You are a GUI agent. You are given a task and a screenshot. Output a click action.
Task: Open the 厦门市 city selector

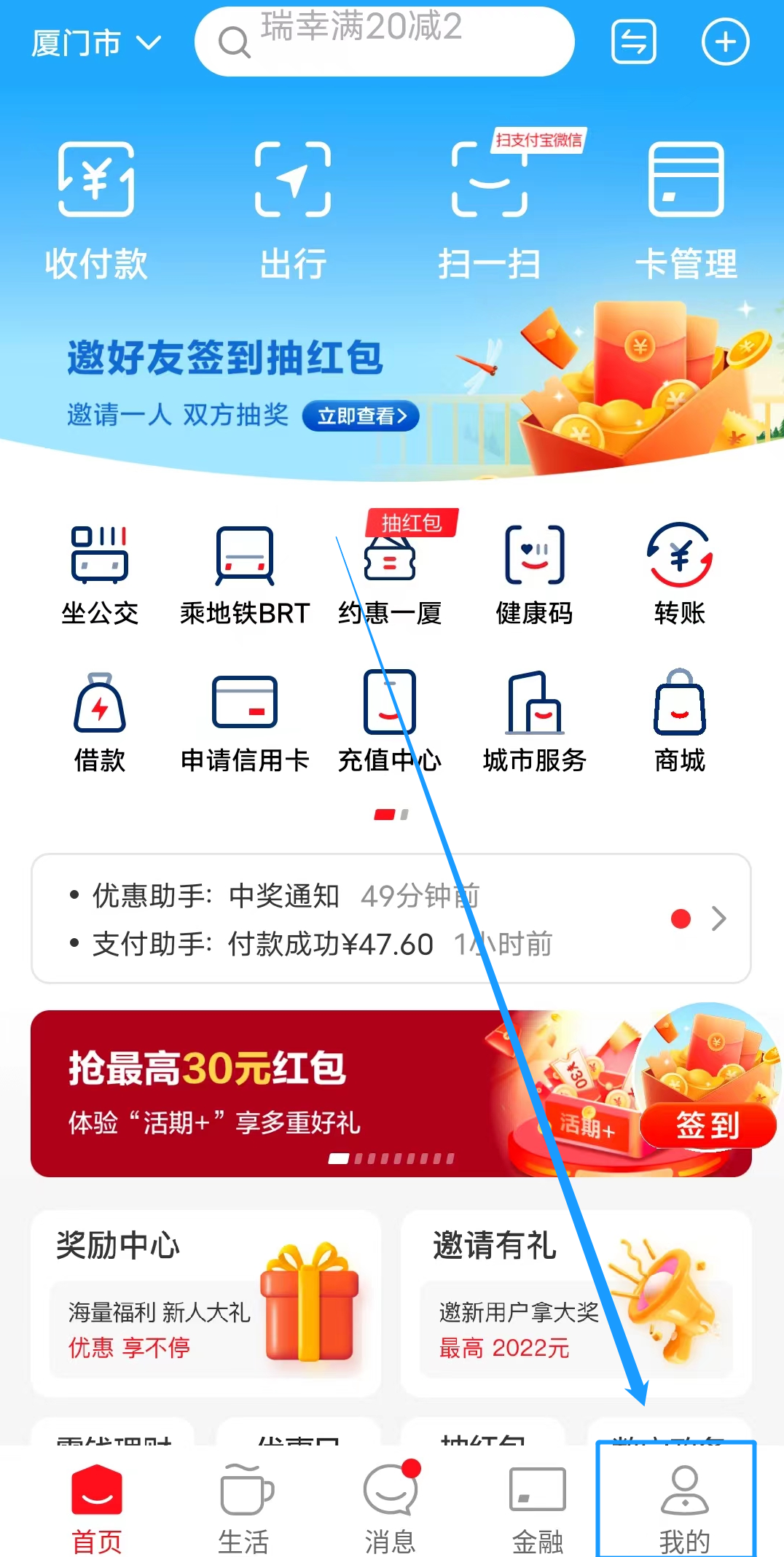(x=95, y=43)
